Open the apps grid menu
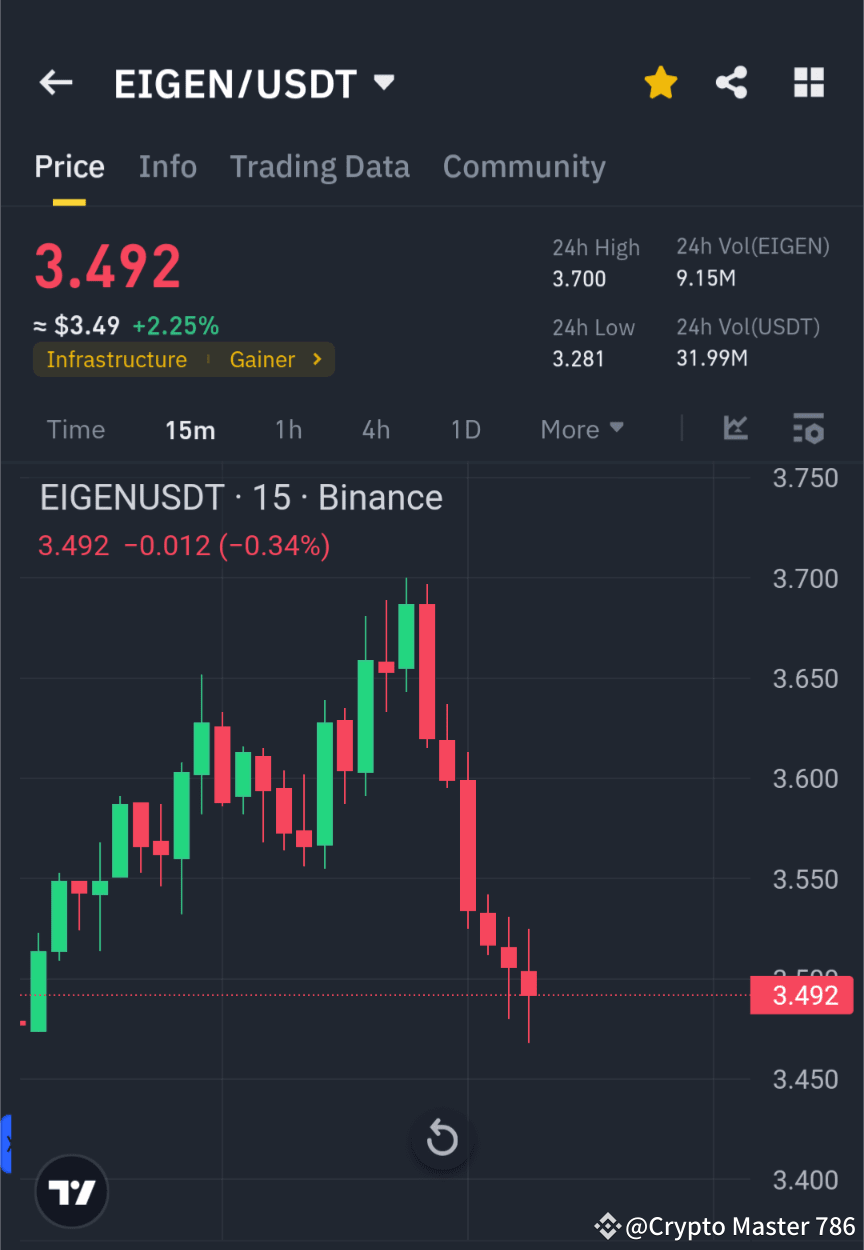The height and width of the screenshot is (1250, 864). (808, 82)
